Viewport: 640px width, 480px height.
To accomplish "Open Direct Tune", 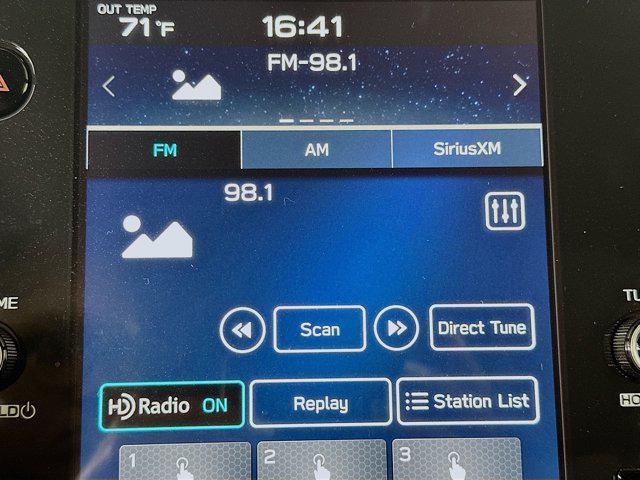I will 482,328.
